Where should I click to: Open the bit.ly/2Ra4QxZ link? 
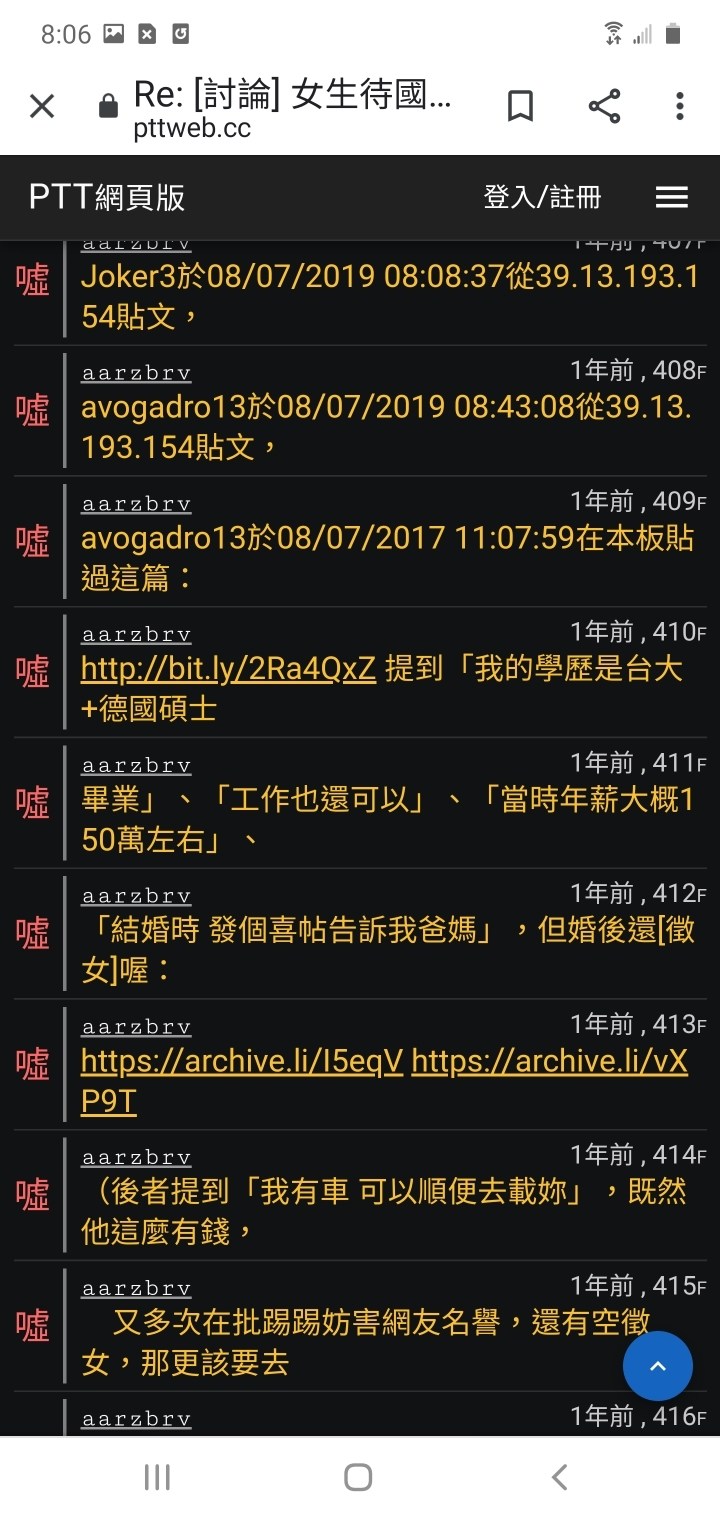pyautogui.click(x=228, y=669)
